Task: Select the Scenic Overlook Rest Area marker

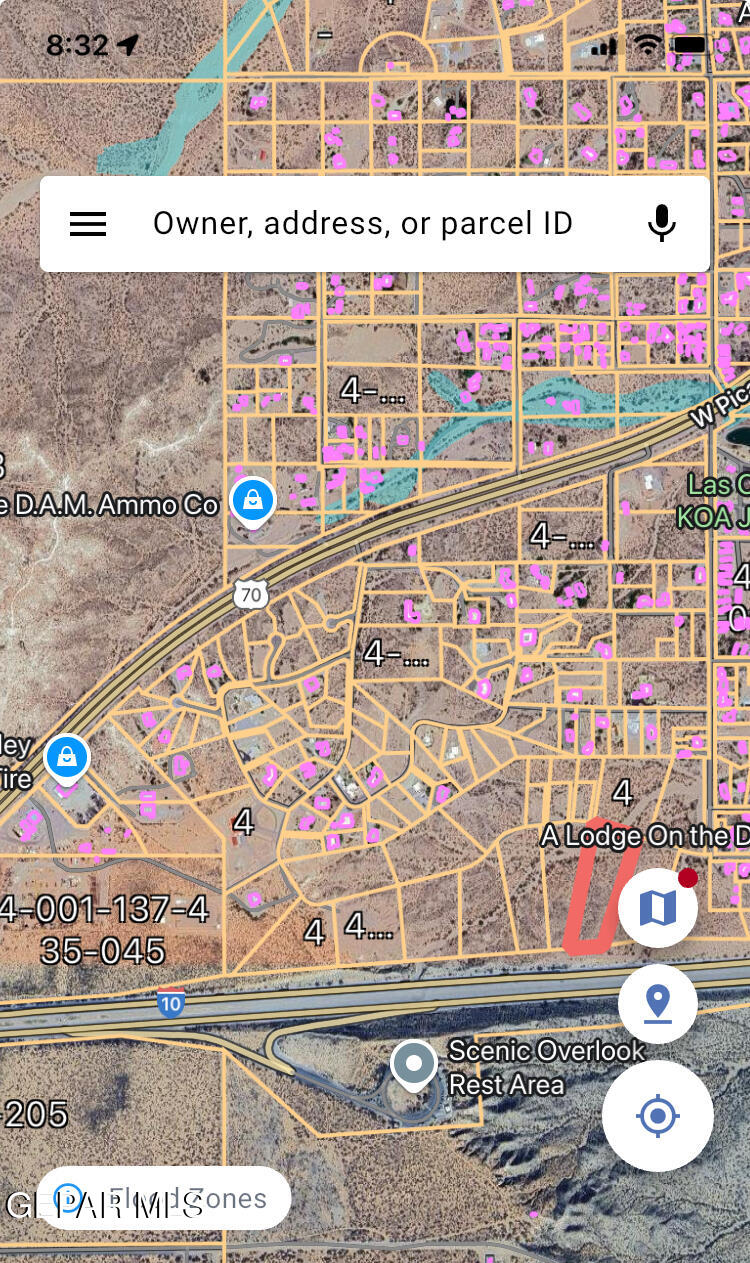Action: [413, 1065]
